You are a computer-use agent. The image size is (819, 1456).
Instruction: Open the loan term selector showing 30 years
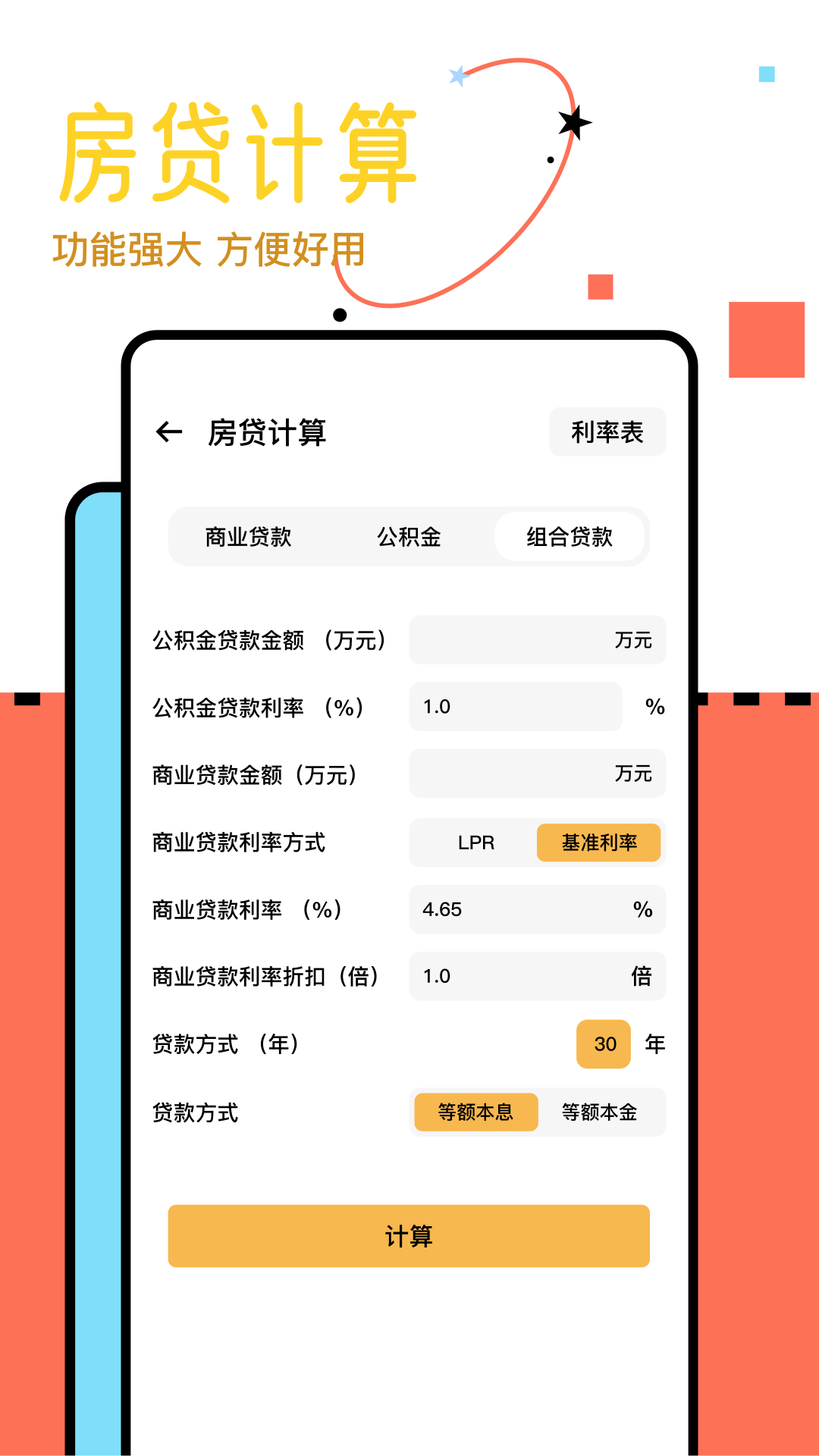[603, 1043]
